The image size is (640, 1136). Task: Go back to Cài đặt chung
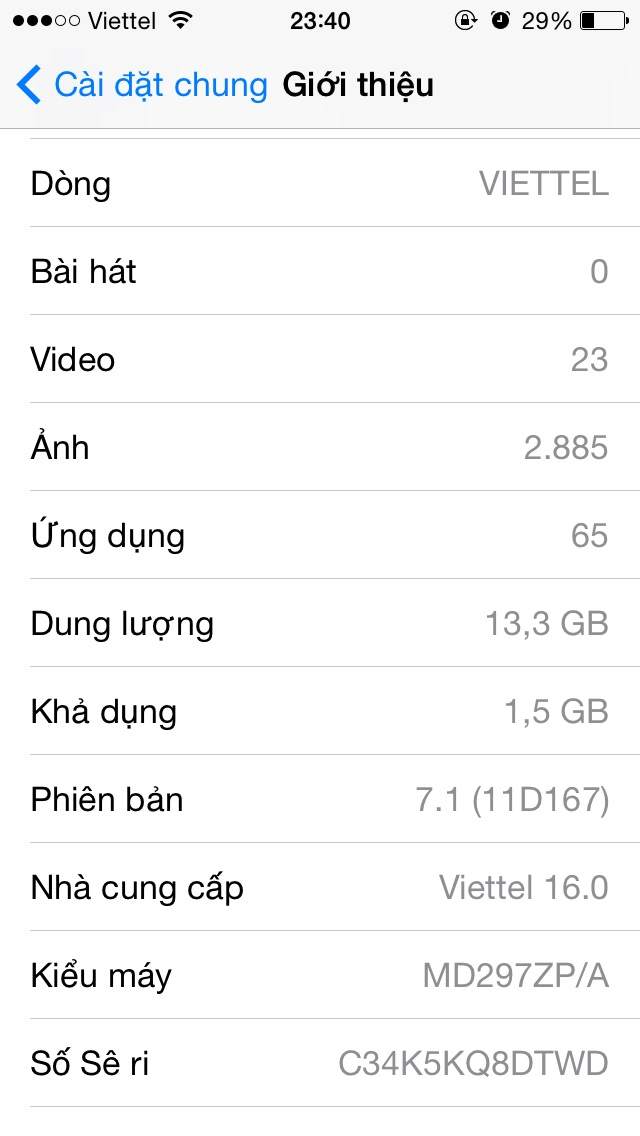(x=142, y=85)
